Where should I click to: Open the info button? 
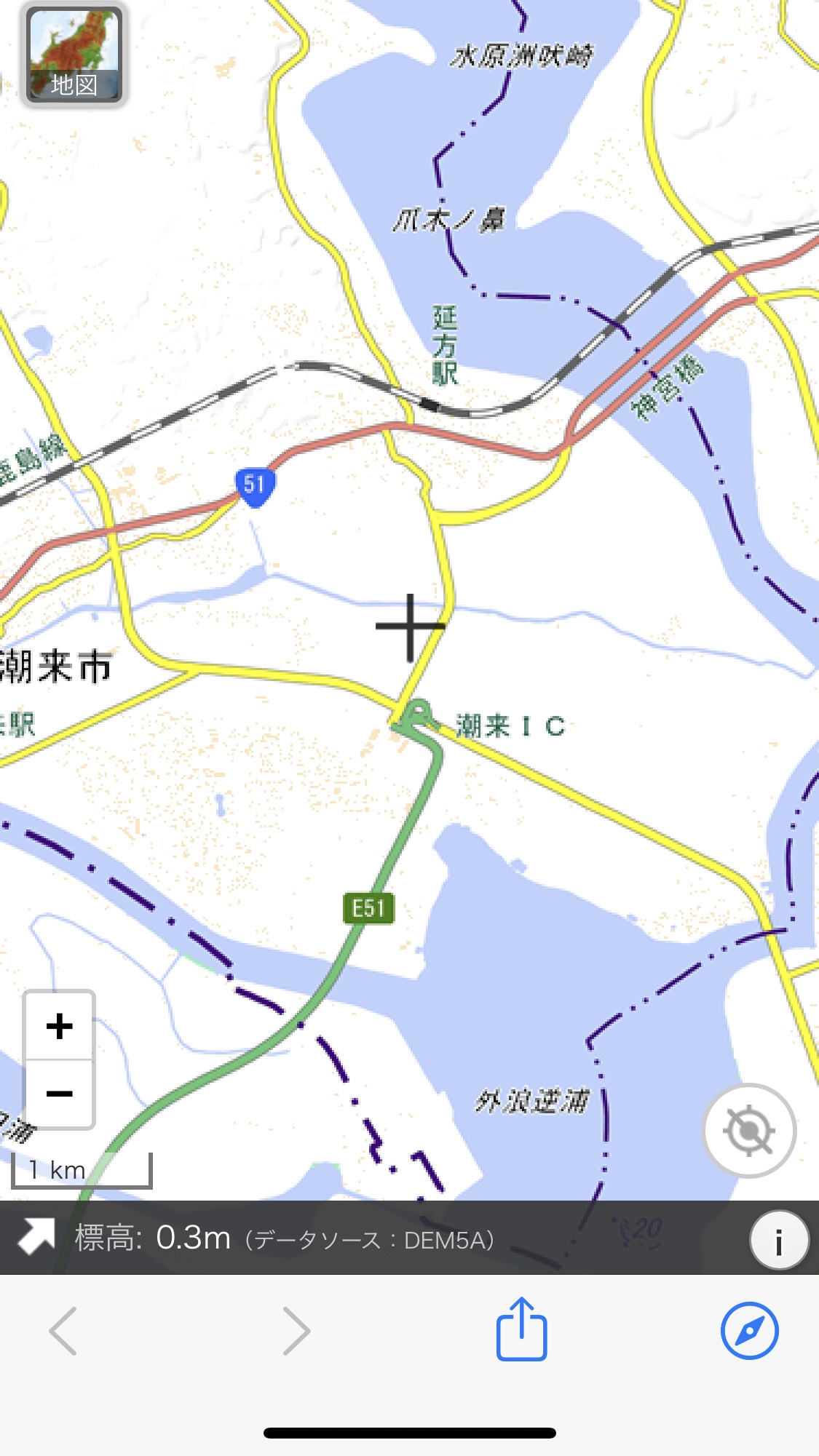778,1241
